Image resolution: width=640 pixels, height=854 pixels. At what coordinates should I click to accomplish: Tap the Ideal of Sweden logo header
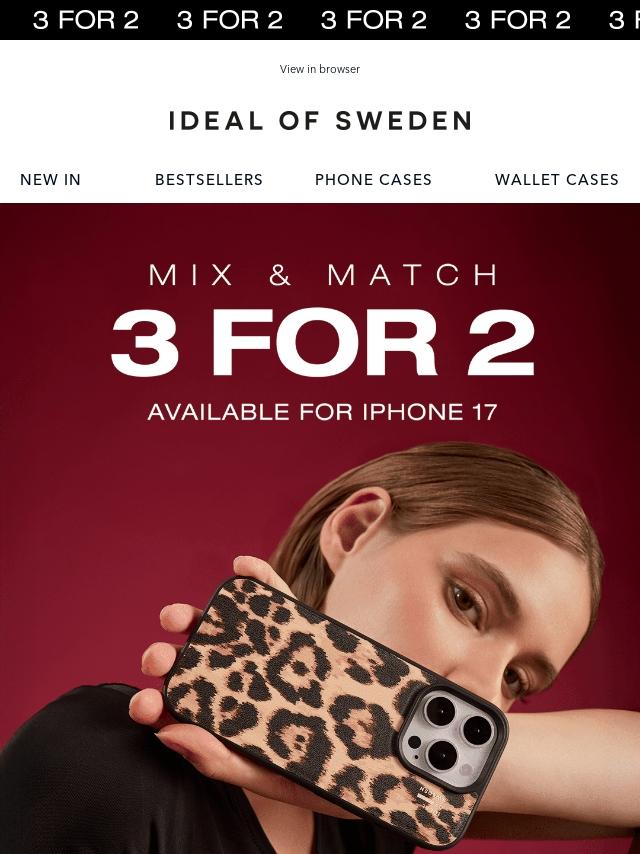tap(320, 120)
